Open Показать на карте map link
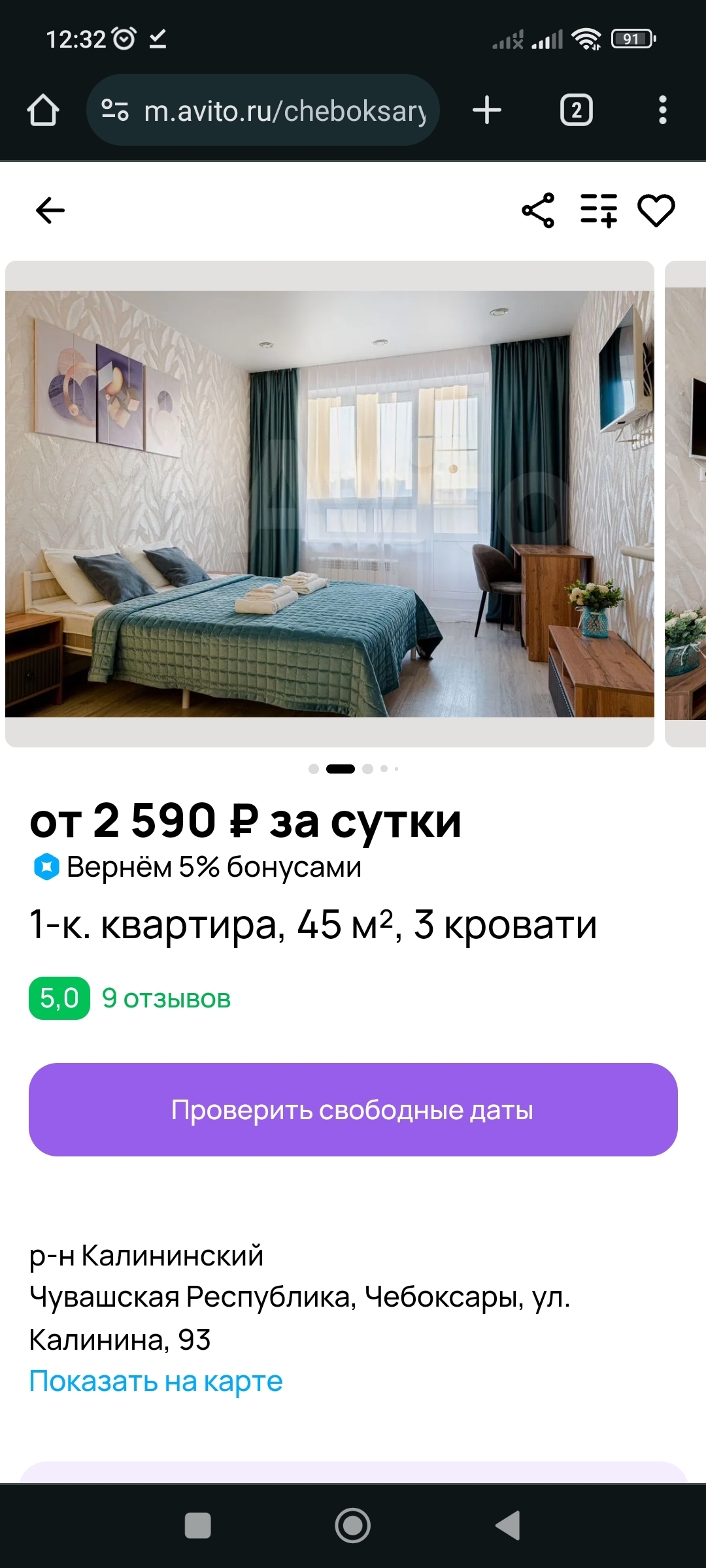Viewport: 706px width, 1568px height. pos(156,1381)
